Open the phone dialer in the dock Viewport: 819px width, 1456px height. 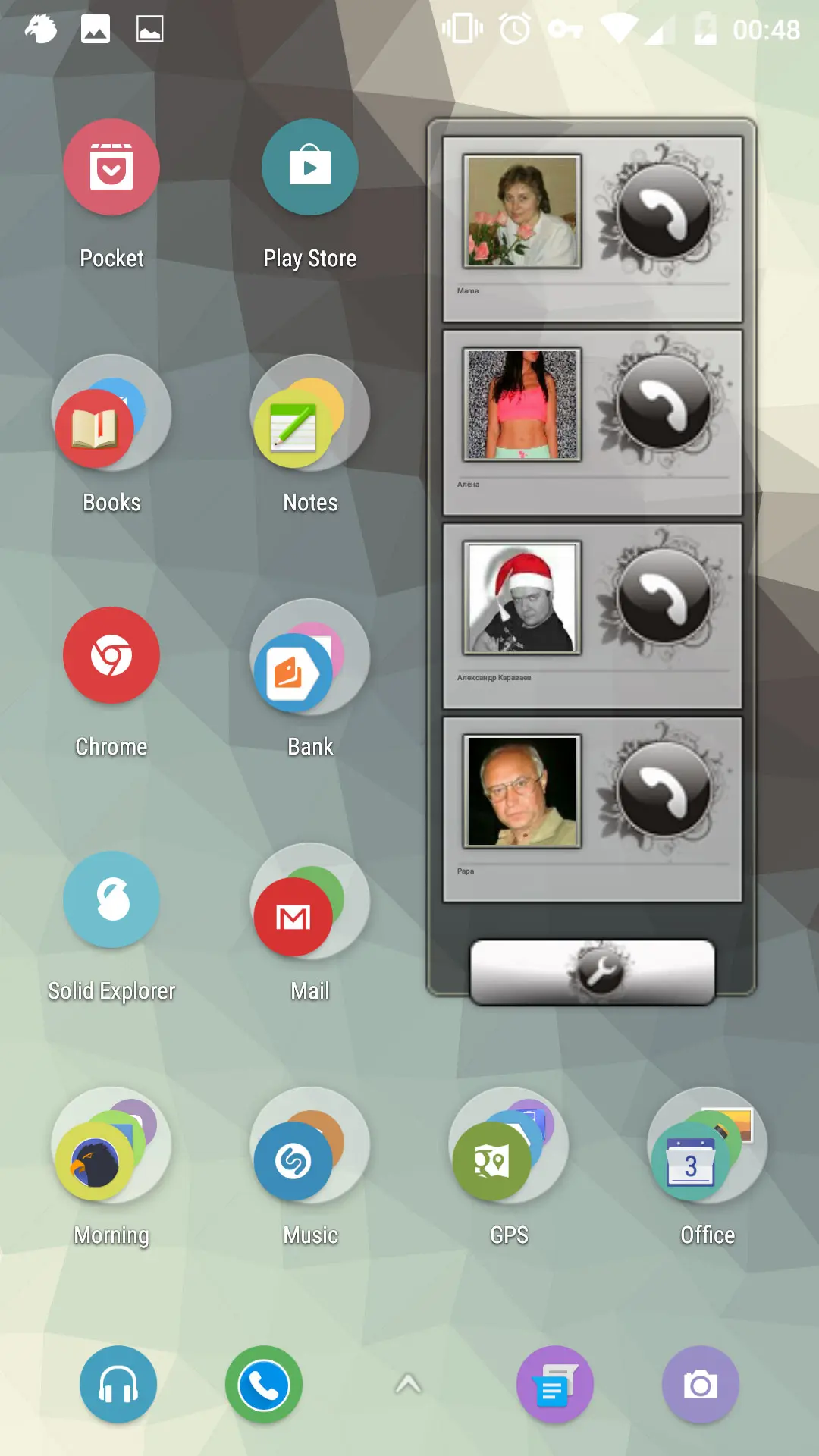point(263,1385)
